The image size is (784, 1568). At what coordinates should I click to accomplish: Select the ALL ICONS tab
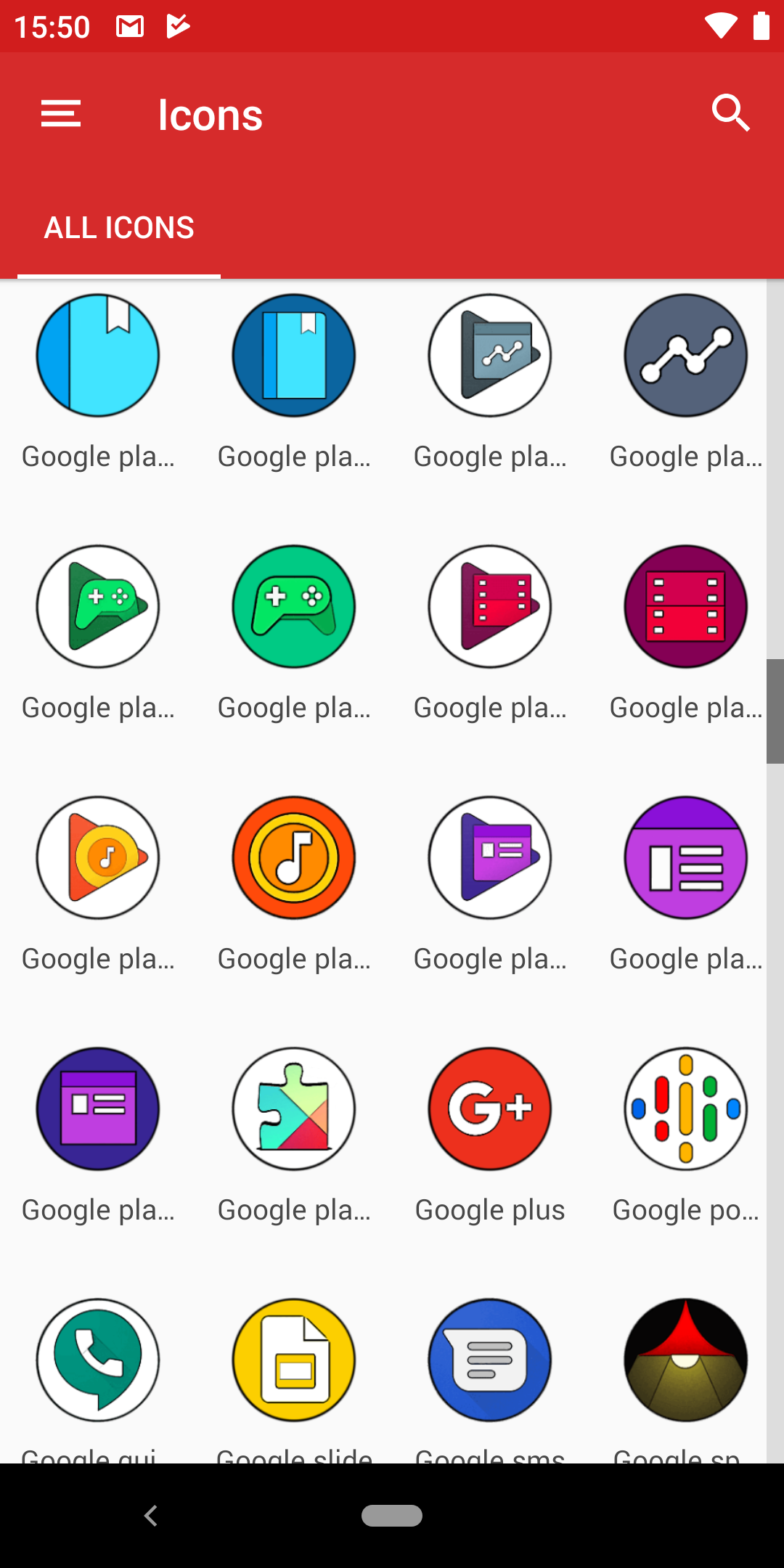119,228
